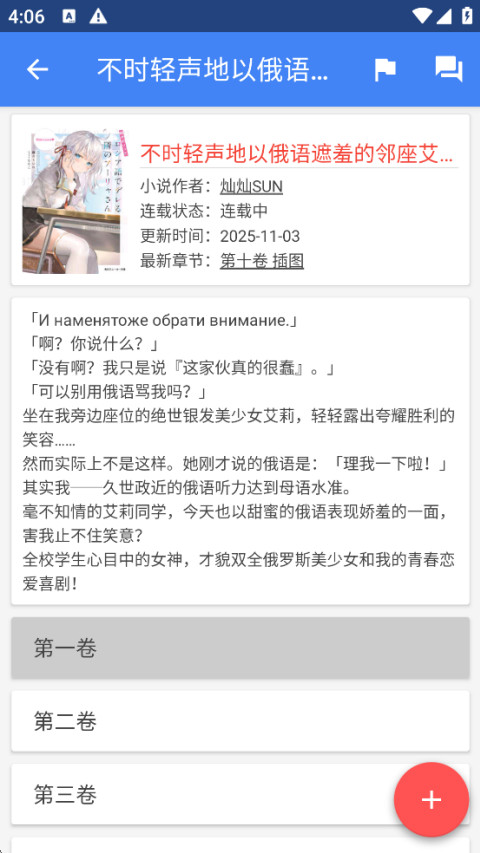The width and height of the screenshot is (480, 853).
Task: Open the comments icon in the app bar
Action: click(448, 70)
